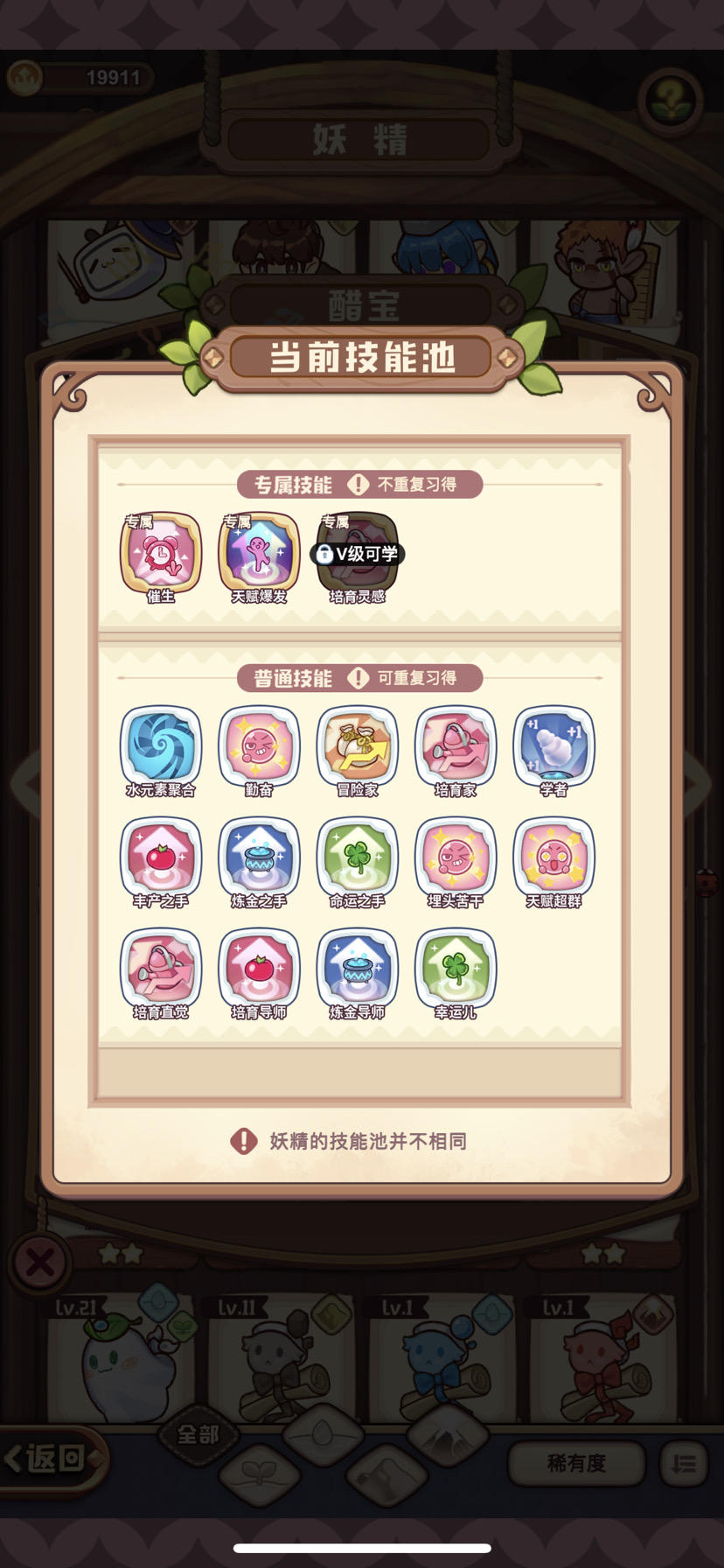The image size is (724, 1568).
Task: Tap the 学者 skill icon
Action: tap(553, 748)
